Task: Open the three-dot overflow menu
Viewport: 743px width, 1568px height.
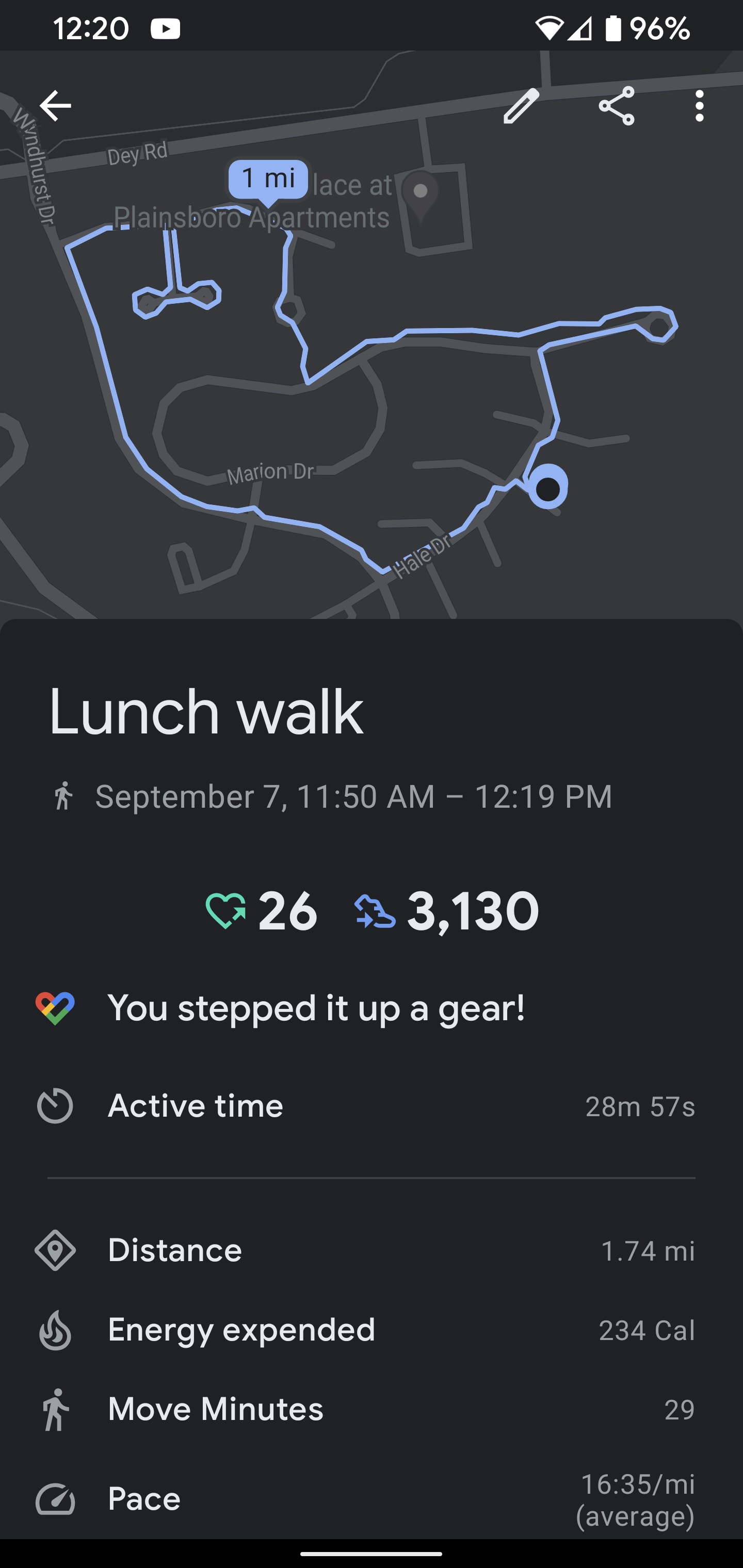Action: 699,106
